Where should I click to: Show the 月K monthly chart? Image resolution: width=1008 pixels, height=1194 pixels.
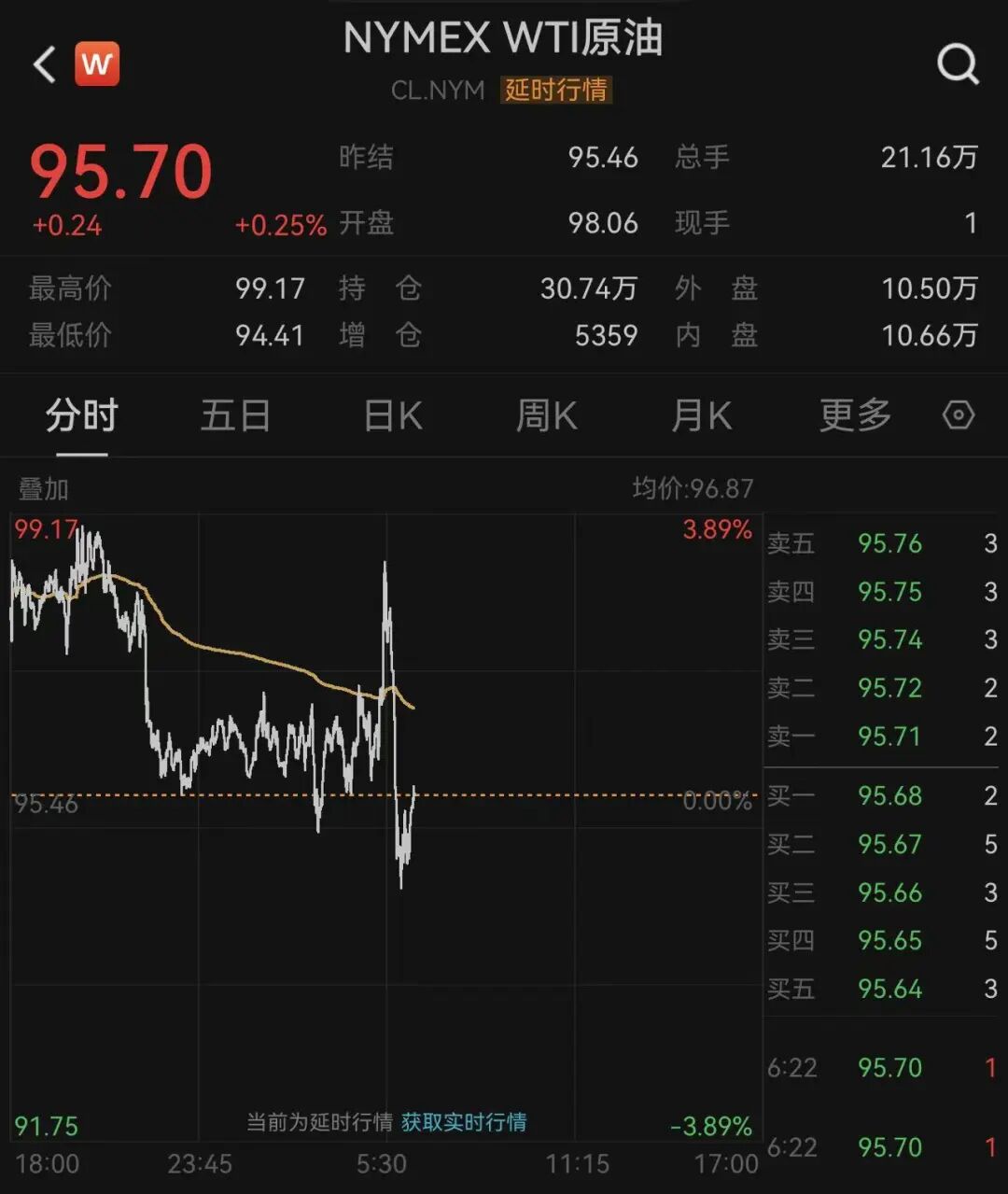[x=701, y=416]
